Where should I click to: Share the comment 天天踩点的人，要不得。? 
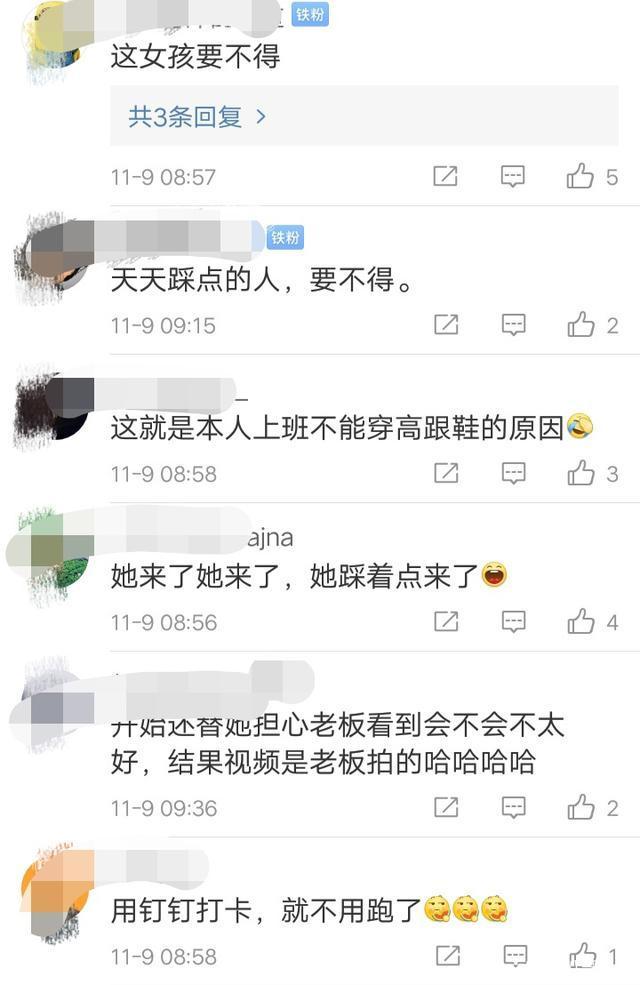tap(445, 325)
